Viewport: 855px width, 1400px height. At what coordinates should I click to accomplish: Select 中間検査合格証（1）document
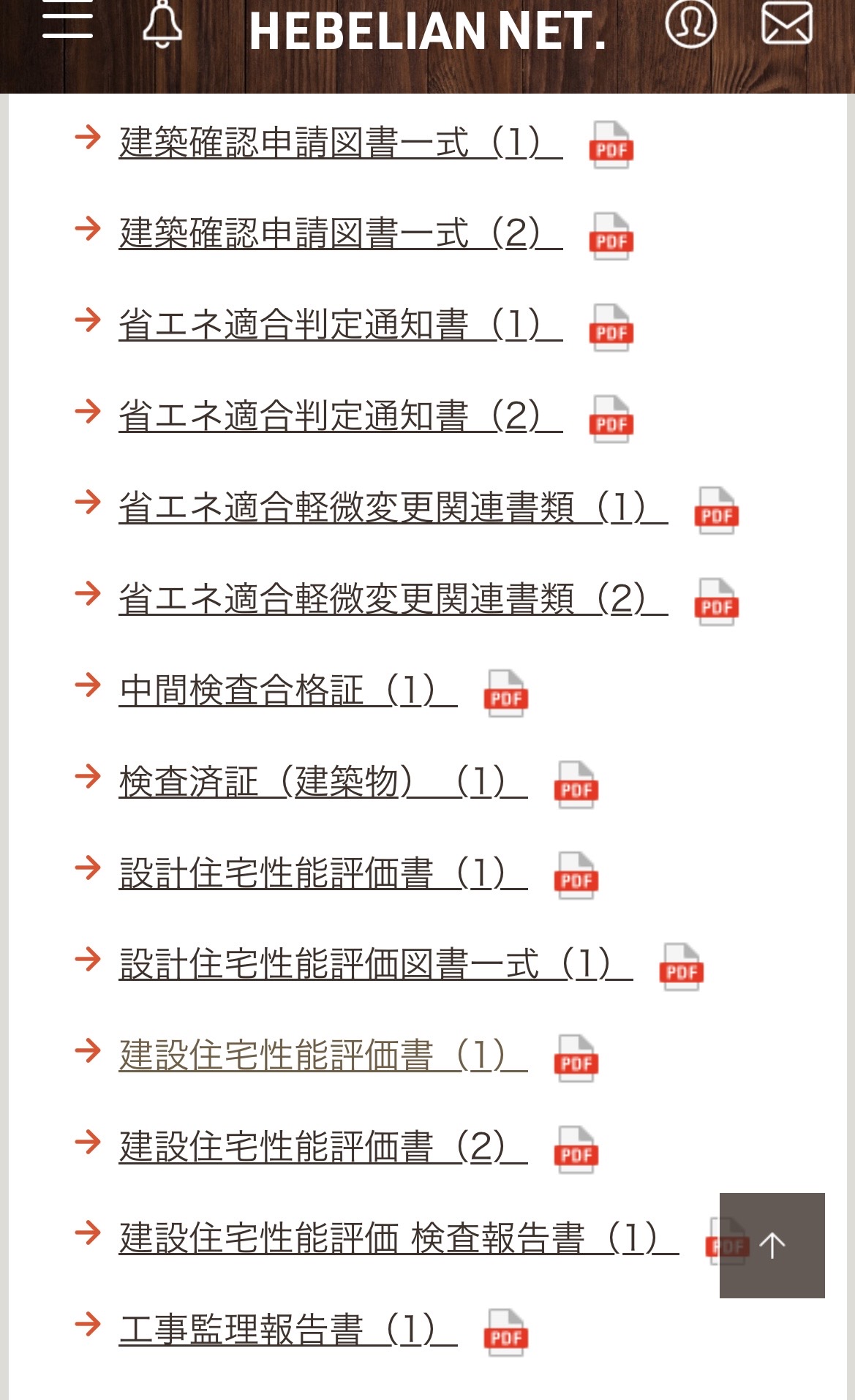pos(288,690)
